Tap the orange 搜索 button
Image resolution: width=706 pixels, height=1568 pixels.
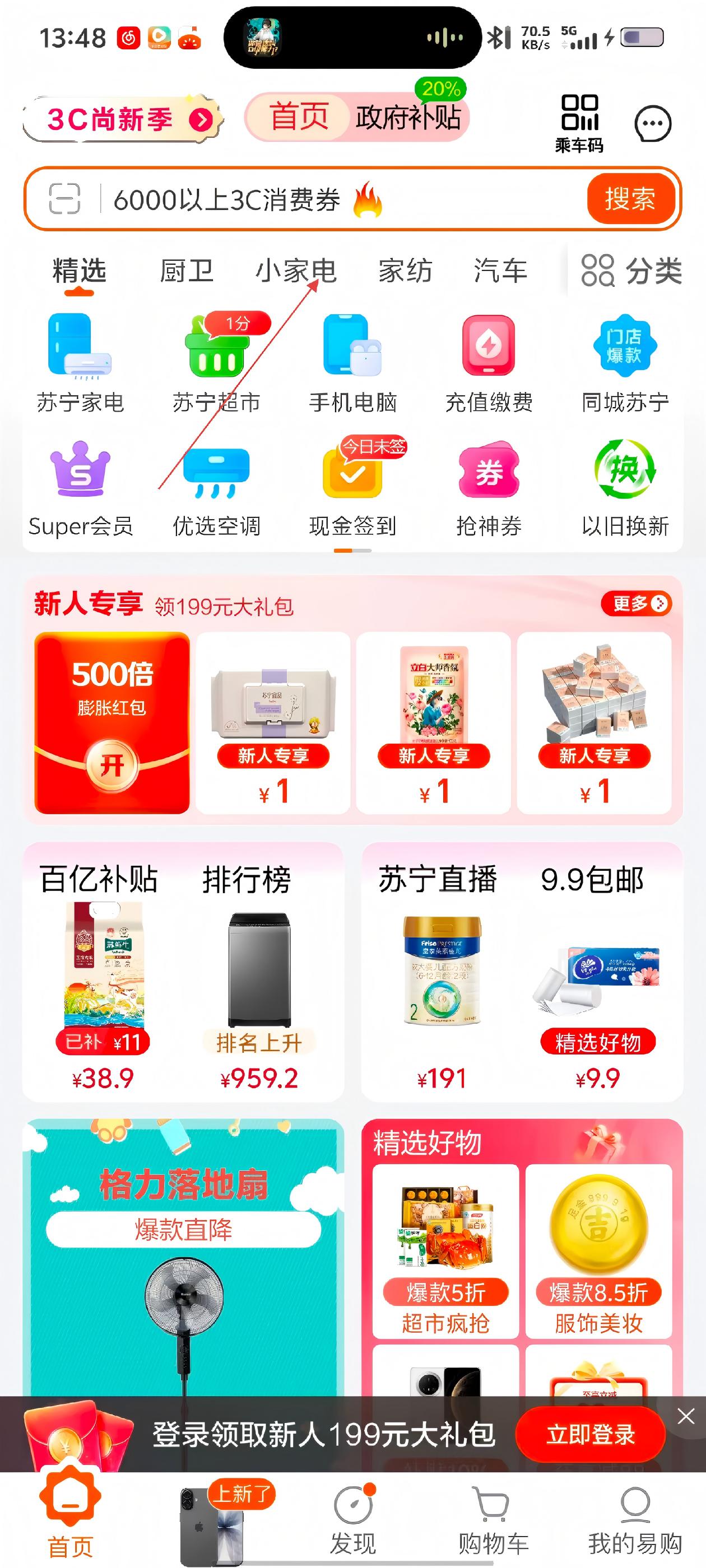coord(630,199)
